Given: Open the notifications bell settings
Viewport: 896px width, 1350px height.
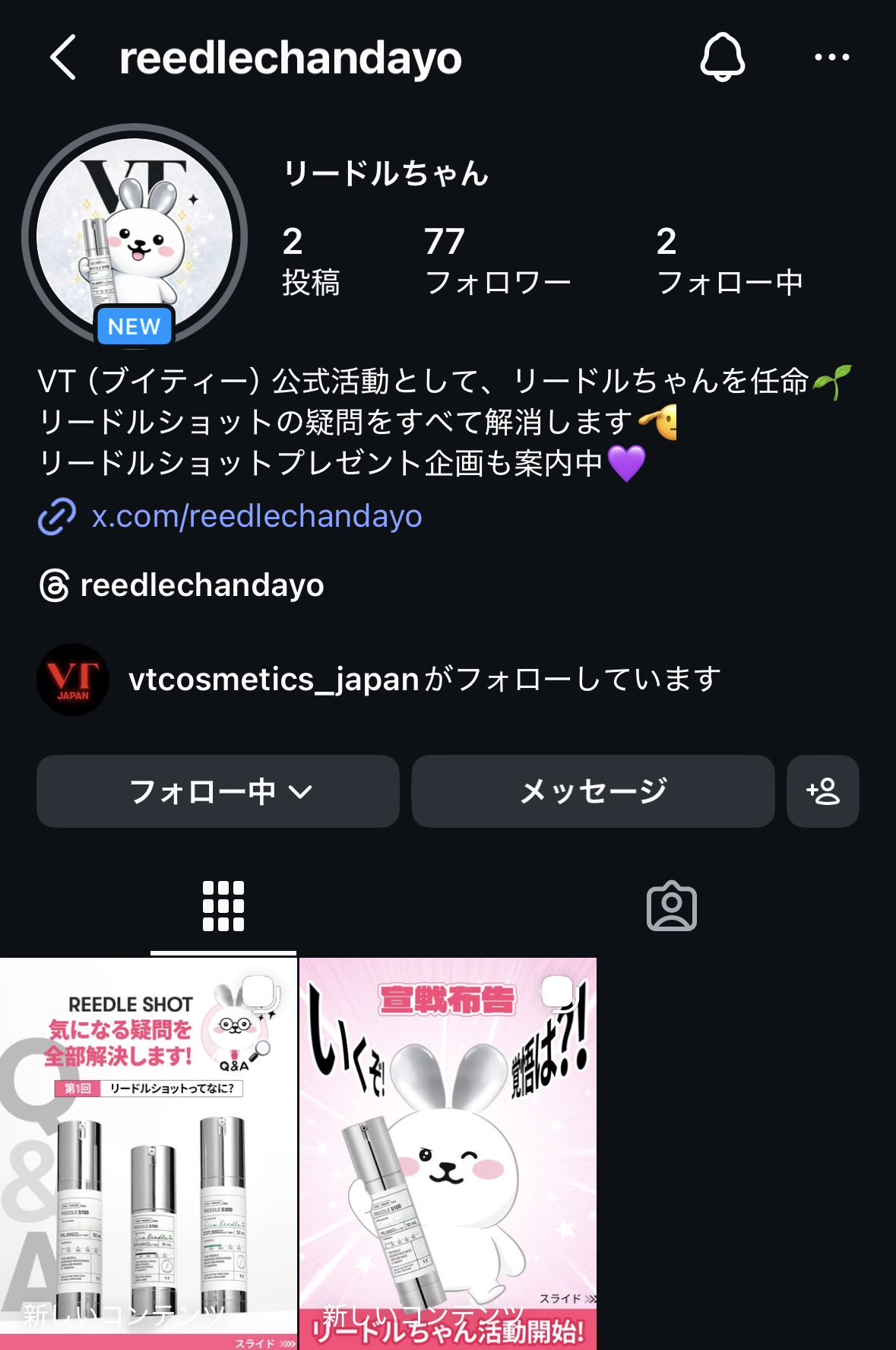Looking at the screenshot, I should tap(722, 58).
